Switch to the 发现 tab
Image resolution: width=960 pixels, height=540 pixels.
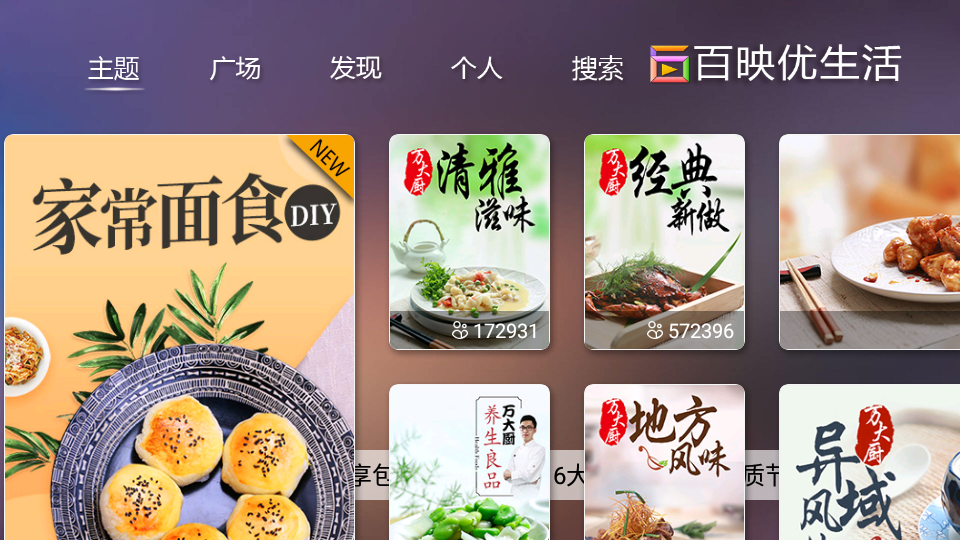356,68
